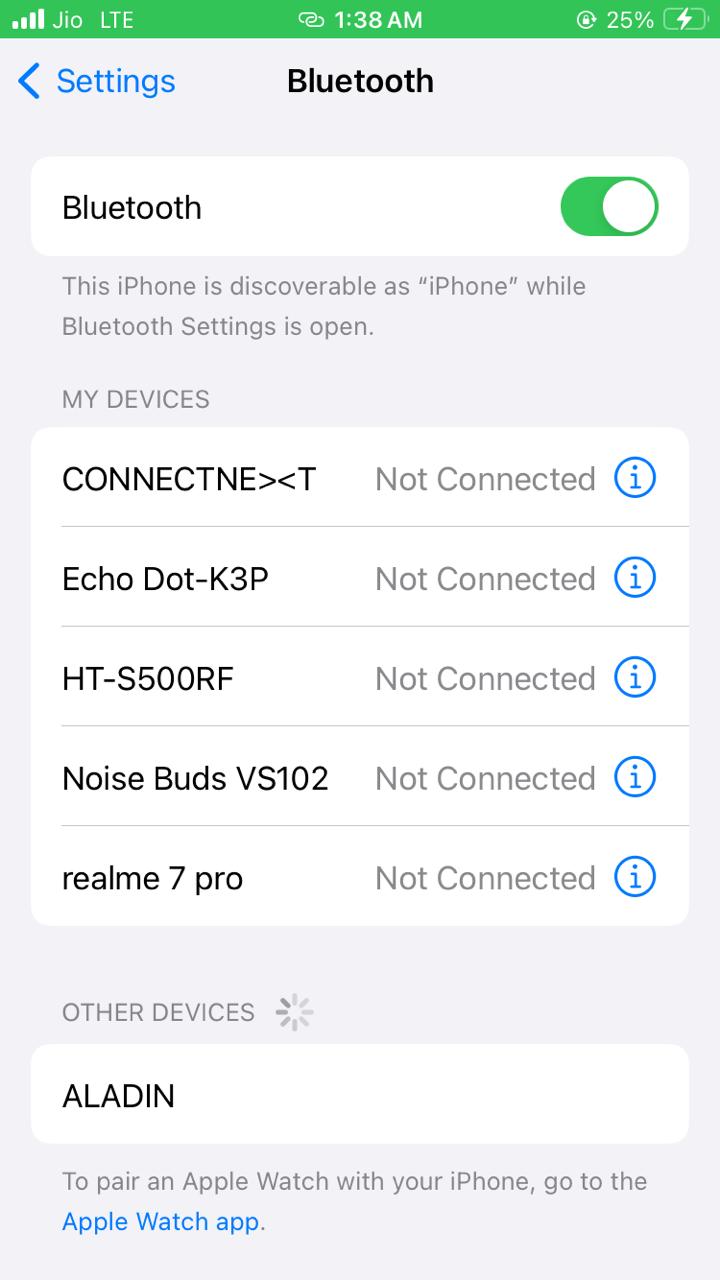Connect to HT-S500RF

pyautogui.click(x=148, y=679)
